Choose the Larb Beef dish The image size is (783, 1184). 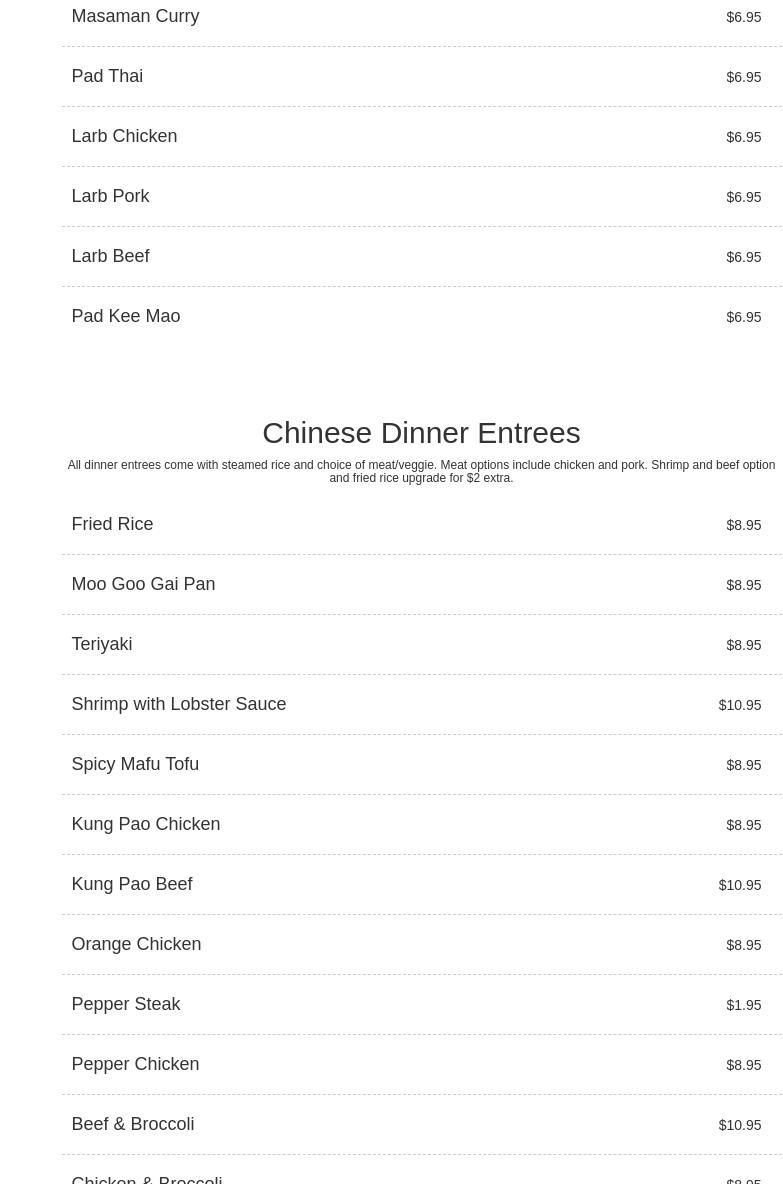pos(110,256)
